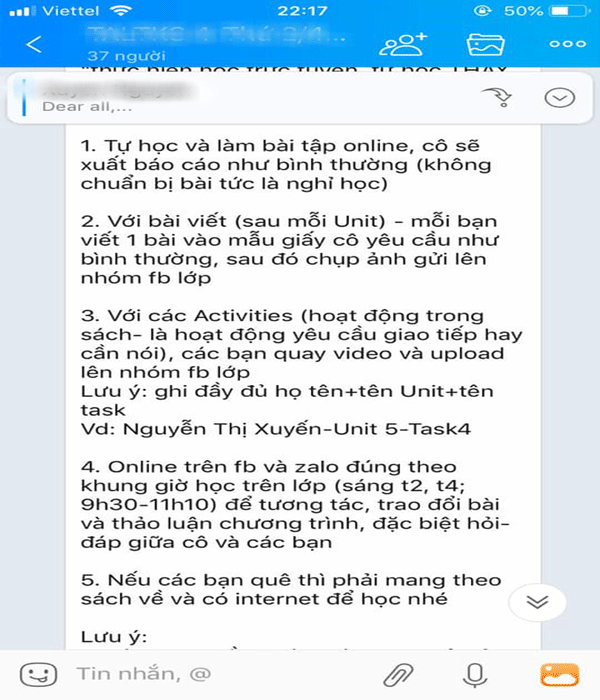Add members to the group
The width and height of the screenshot is (600, 700).
pos(404,45)
